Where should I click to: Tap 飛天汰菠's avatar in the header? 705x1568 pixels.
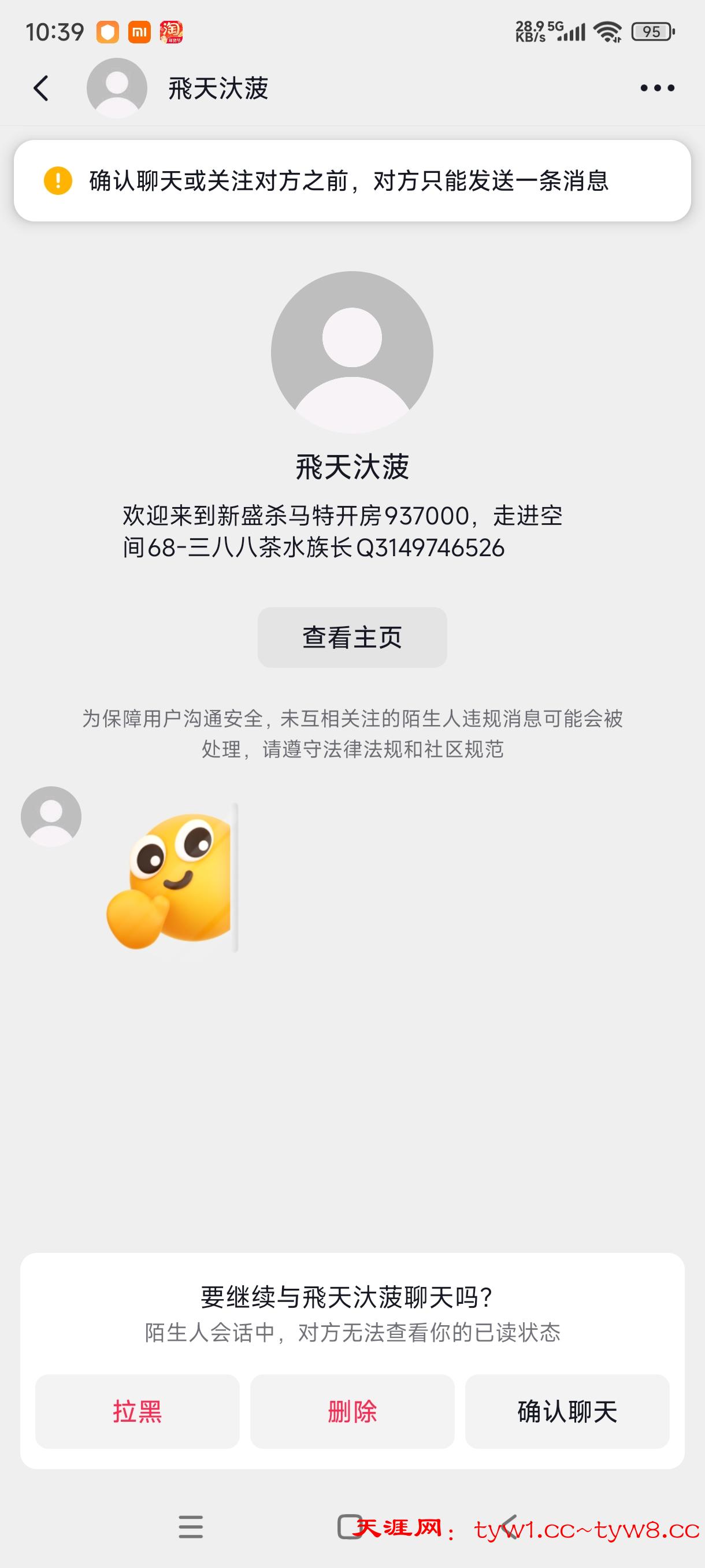point(117,88)
